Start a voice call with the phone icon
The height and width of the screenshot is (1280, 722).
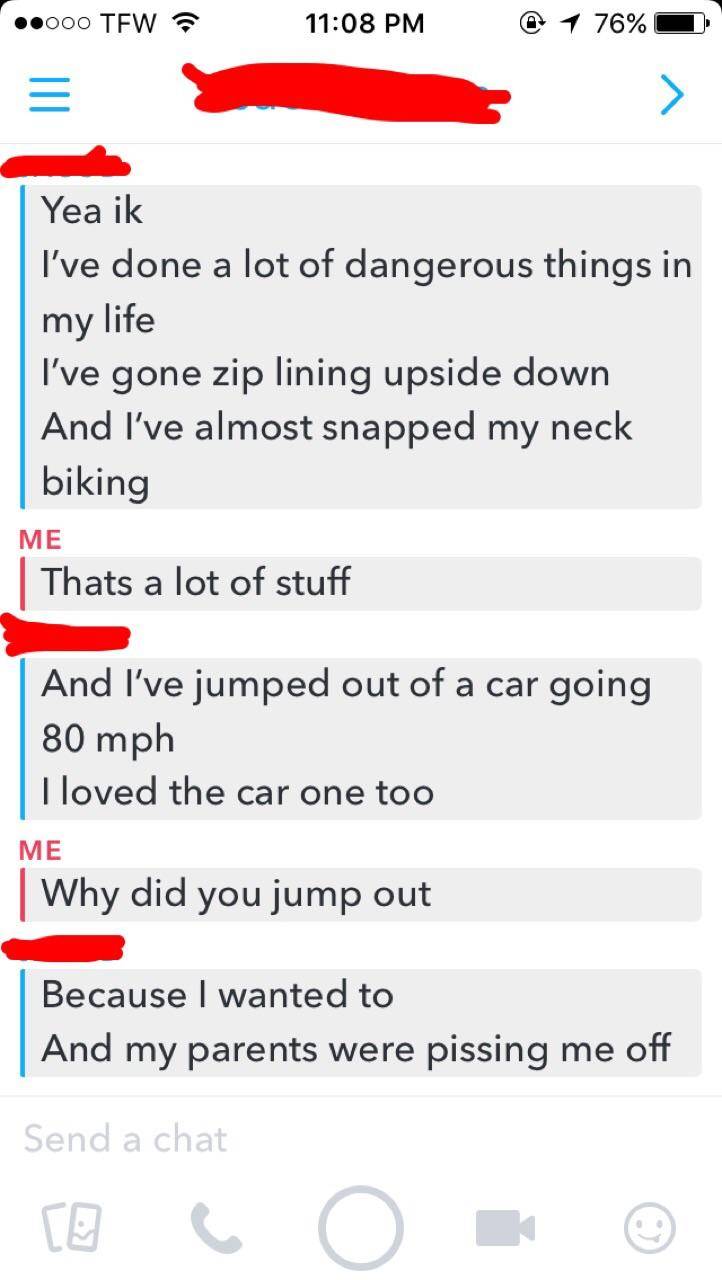[216, 1228]
